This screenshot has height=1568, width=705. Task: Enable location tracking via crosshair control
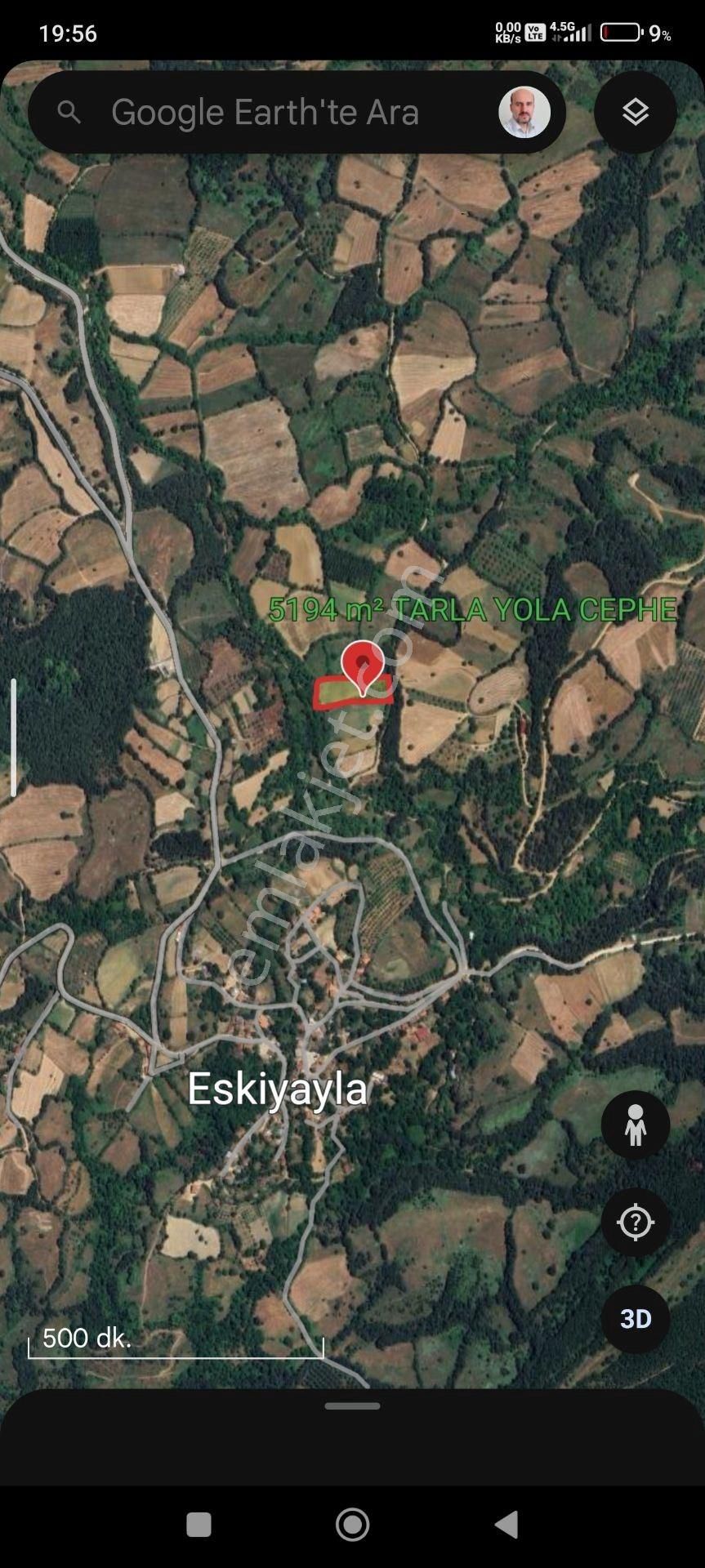coord(636,1223)
